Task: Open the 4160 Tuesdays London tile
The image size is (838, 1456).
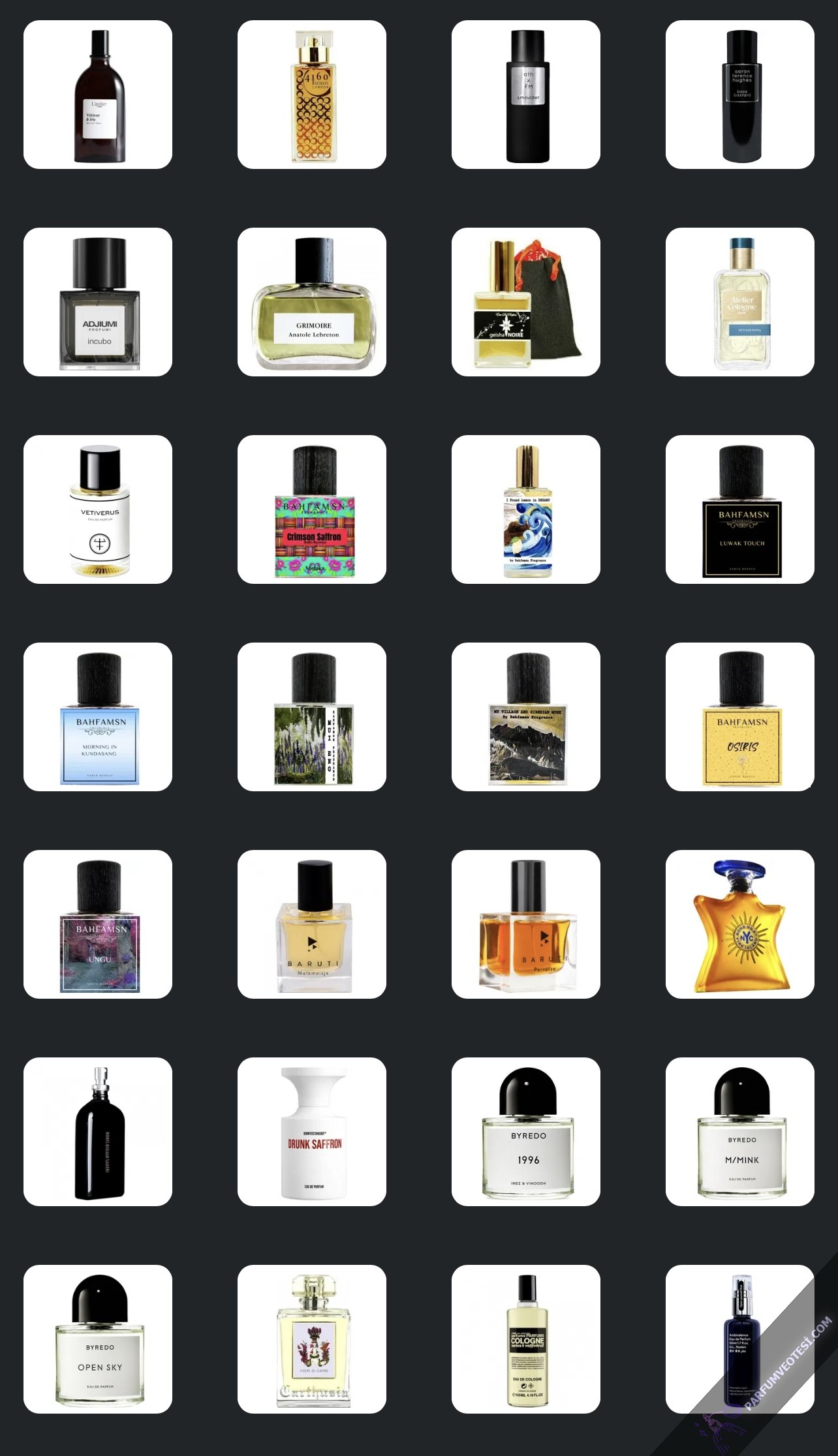Action: (312, 95)
